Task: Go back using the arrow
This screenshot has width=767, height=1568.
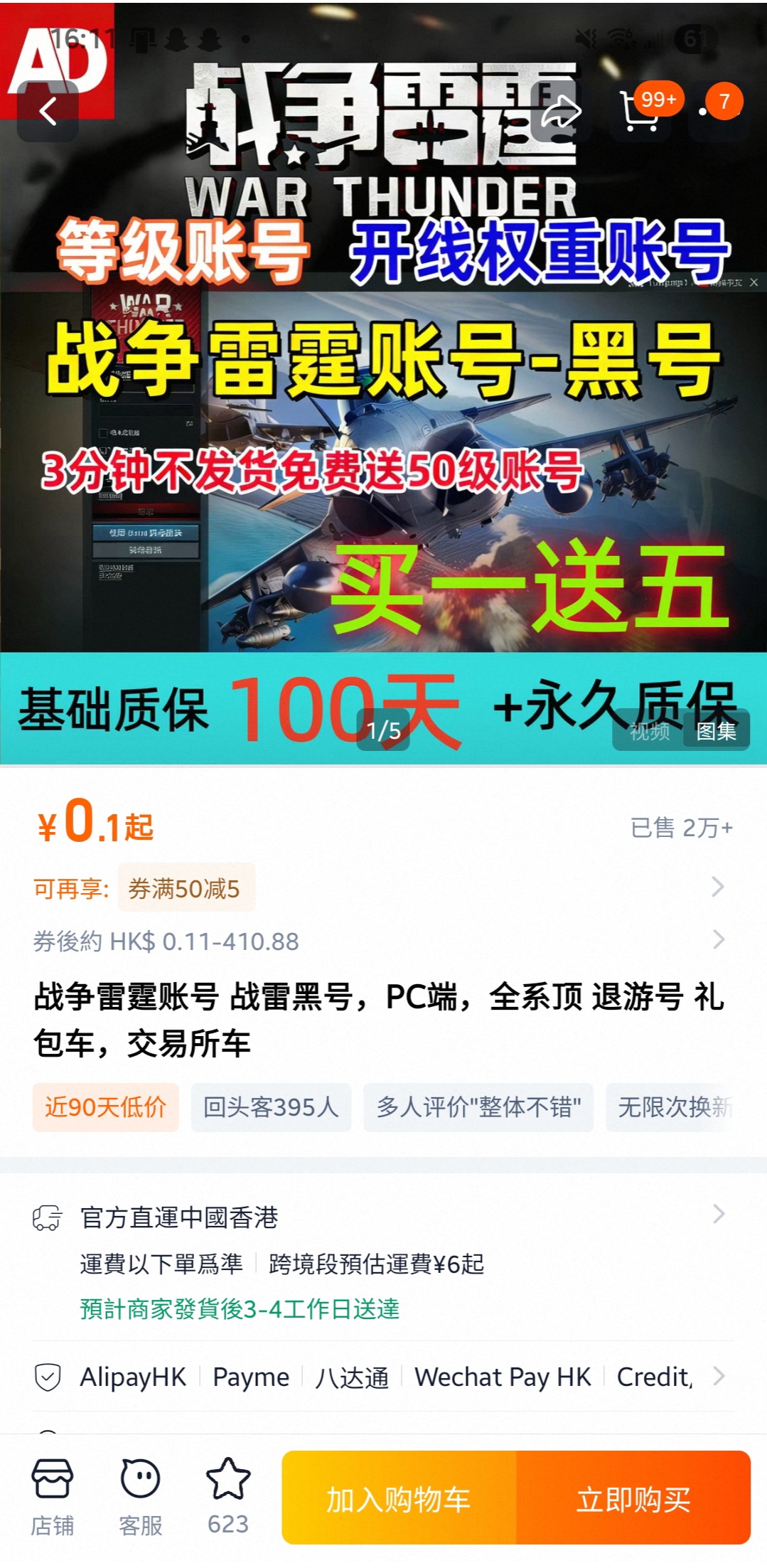Action: click(x=48, y=112)
